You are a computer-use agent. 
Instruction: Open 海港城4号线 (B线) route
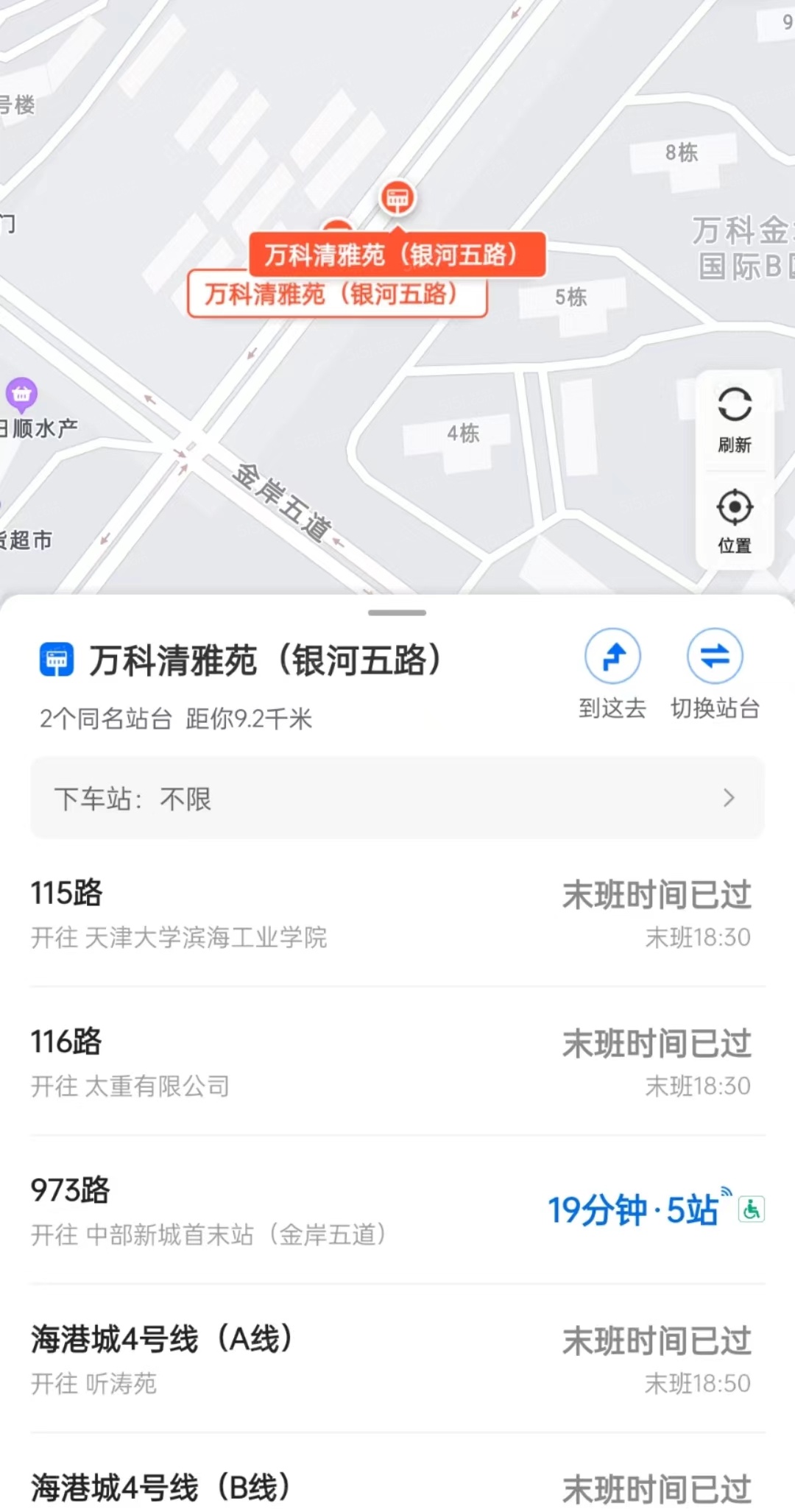click(397, 1487)
